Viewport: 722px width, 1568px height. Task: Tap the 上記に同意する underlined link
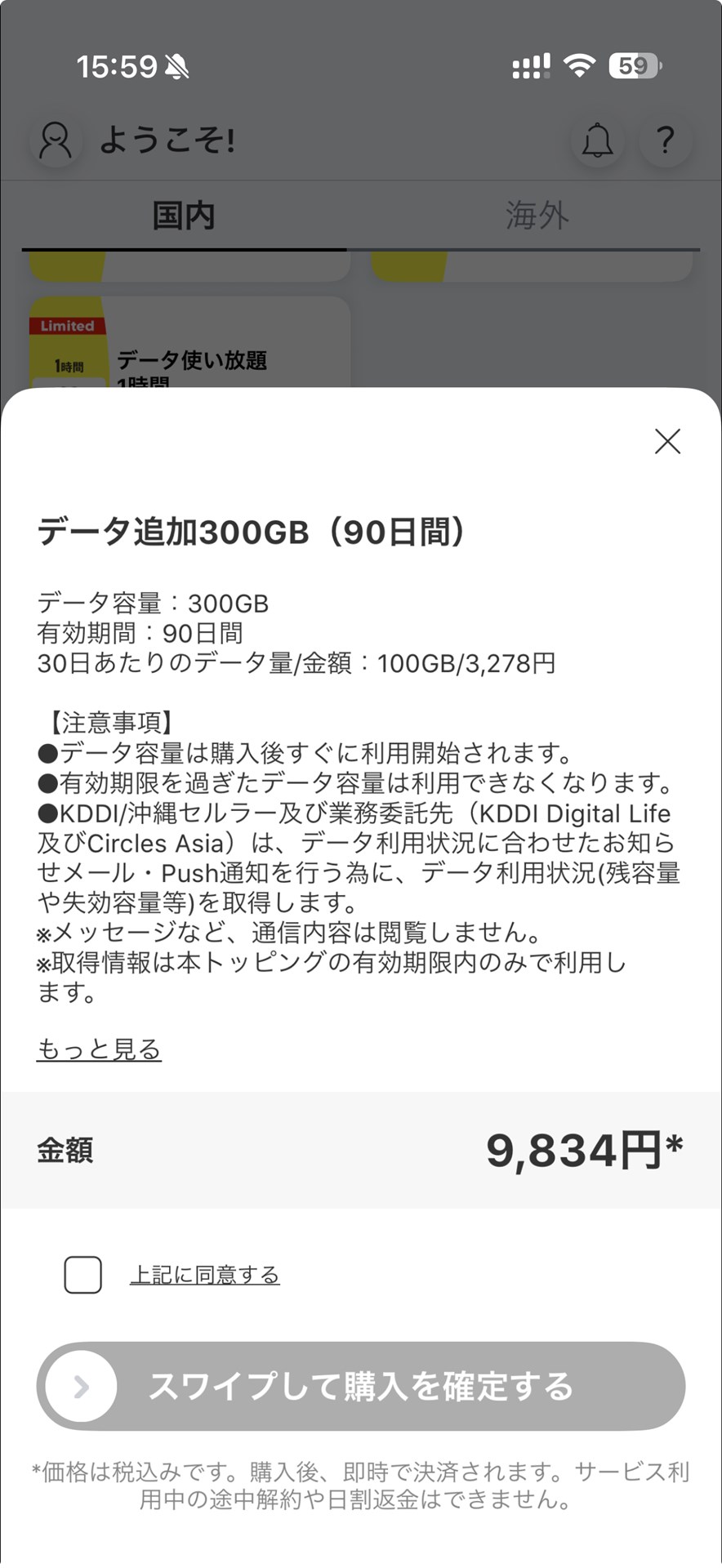[x=207, y=1274]
